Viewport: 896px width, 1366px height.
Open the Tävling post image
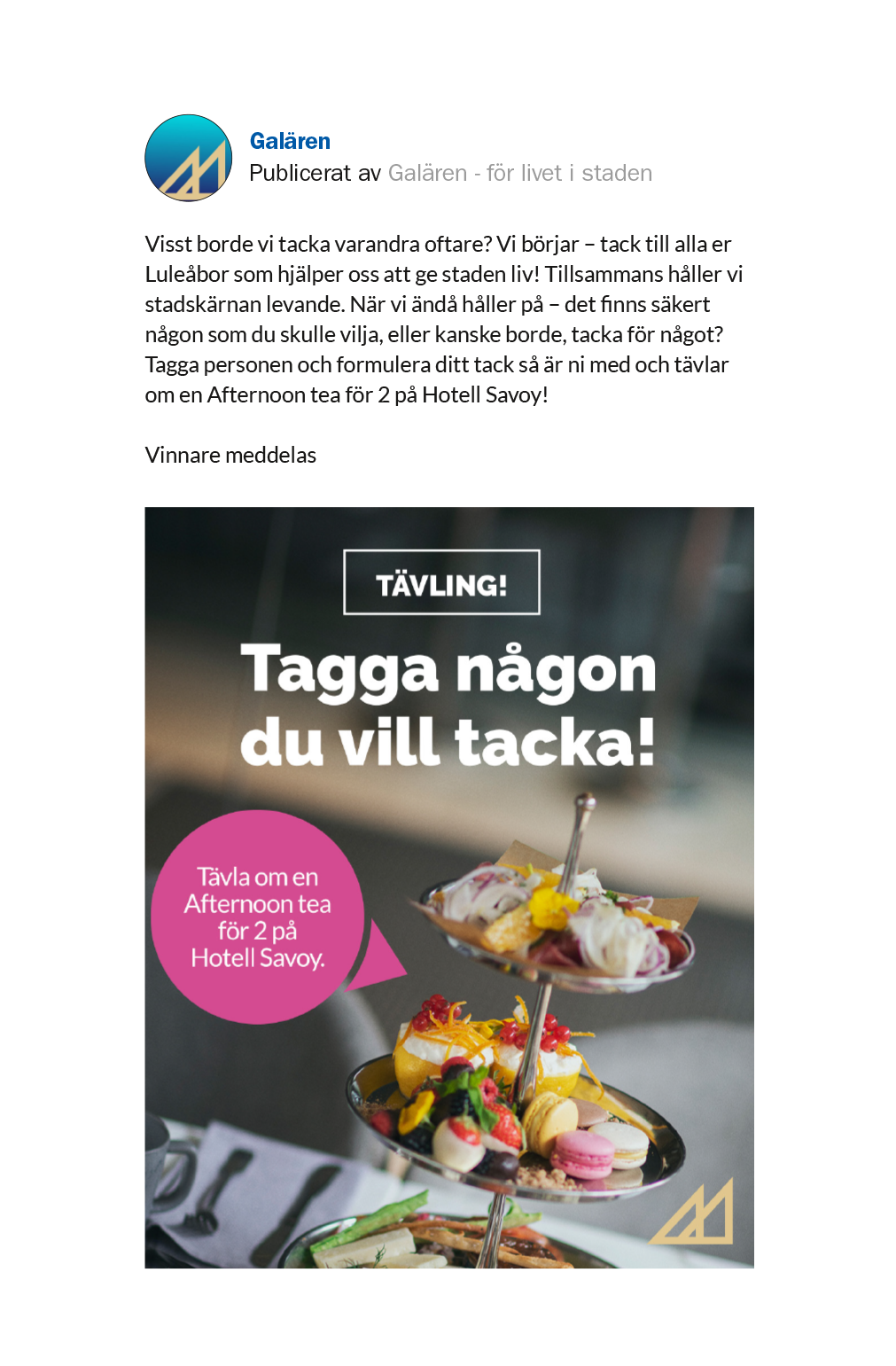pos(449,886)
